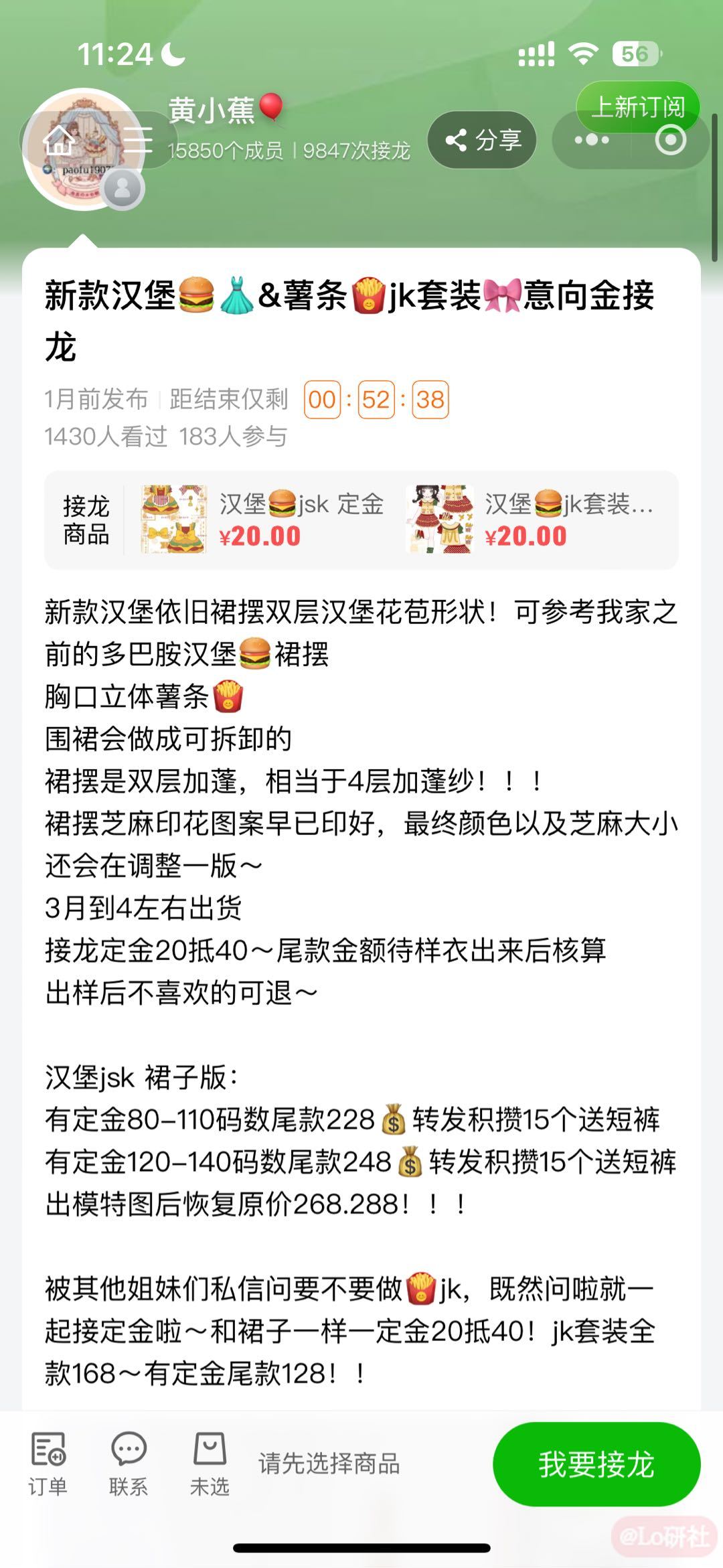Open 订单 orders
723x1568 pixels.
48,1464
